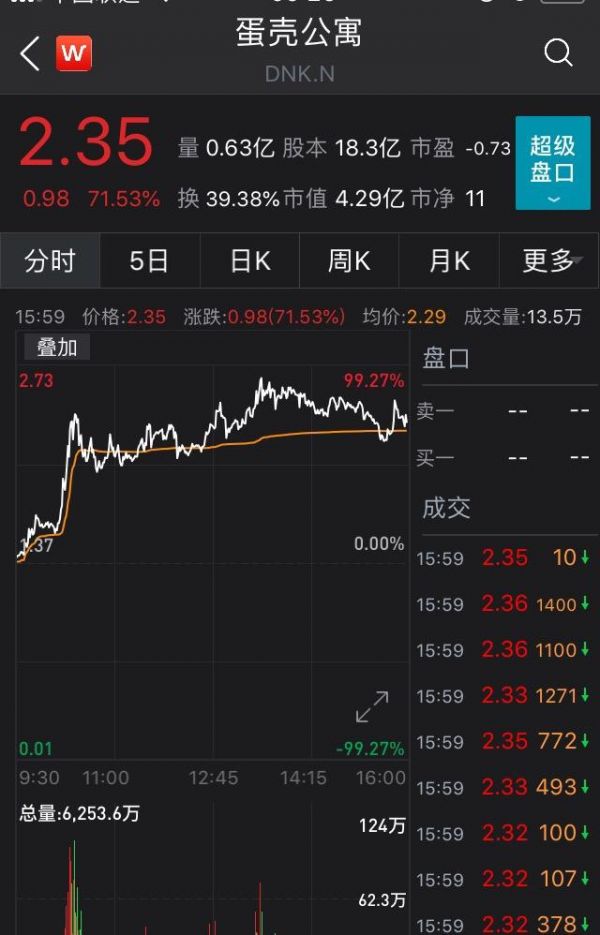This screenshot has width=600, height=935.
Task: Select the 5日 chart tab
Action: (x=149, y=261)
